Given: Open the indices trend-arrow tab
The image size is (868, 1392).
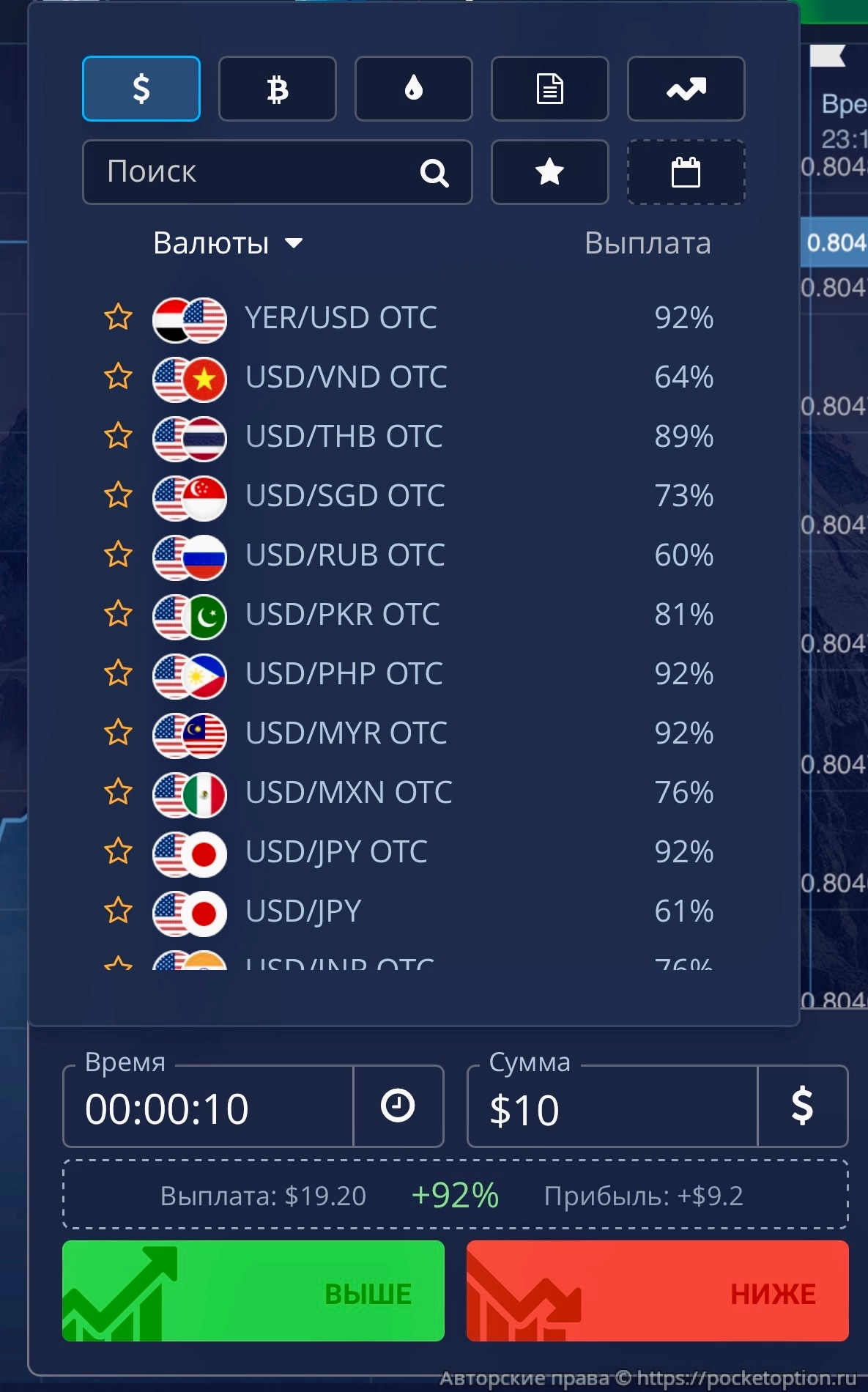Looking at the screenshot, I should click(x=686, y=89).
